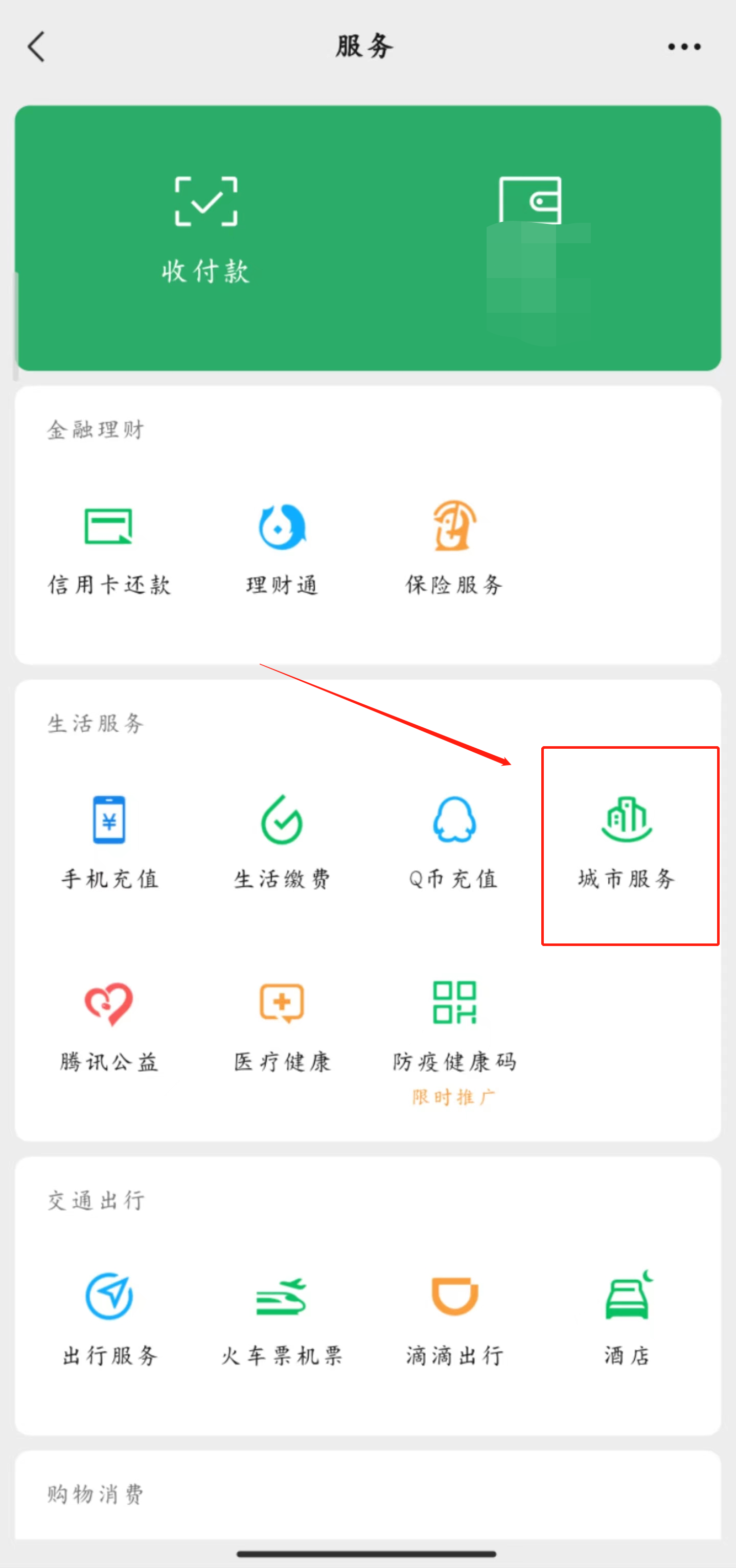Open 信用卡还款
The height and width of the screenshot is (1568, 736).
[109, 548]
